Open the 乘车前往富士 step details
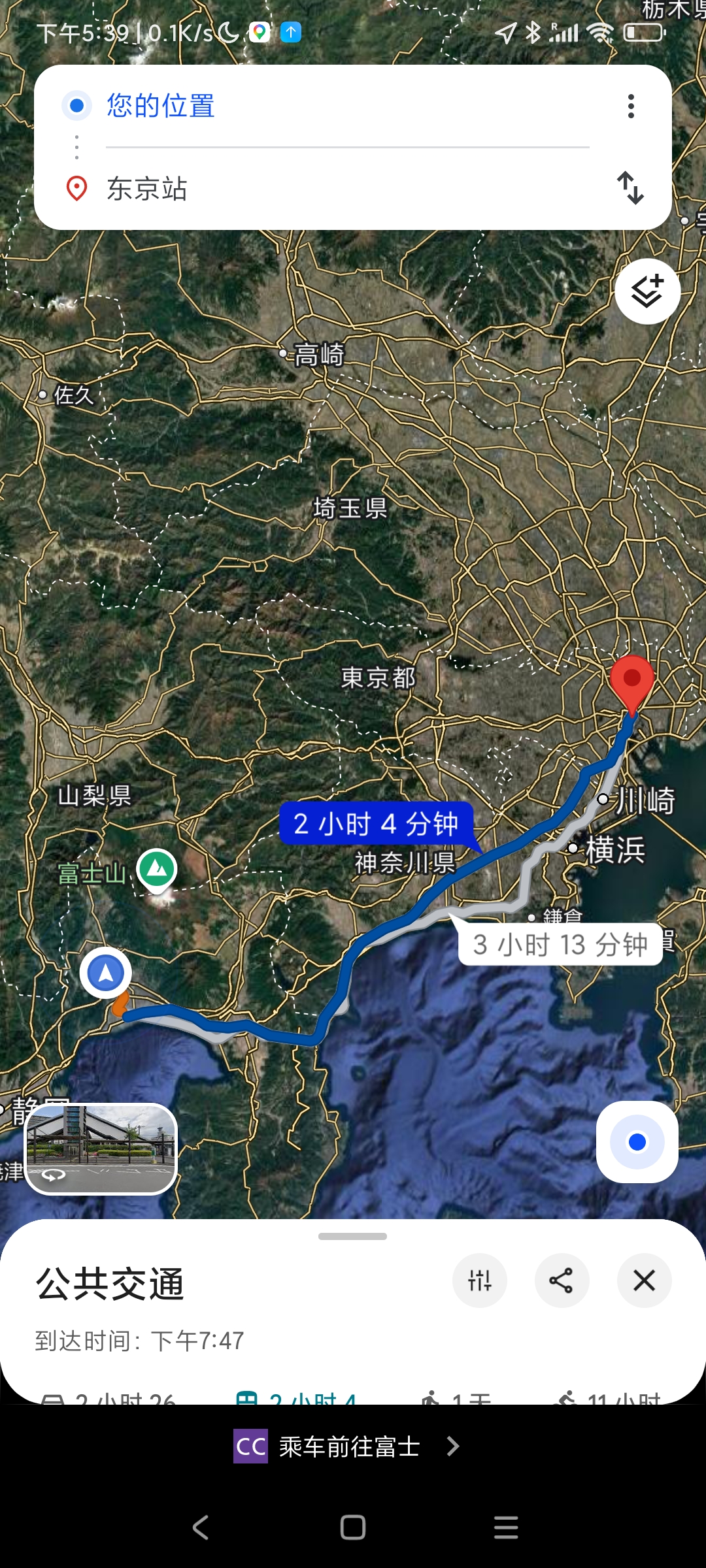Image resolution: width=706 pixels, height=1568 pixels. point(348,1446)
